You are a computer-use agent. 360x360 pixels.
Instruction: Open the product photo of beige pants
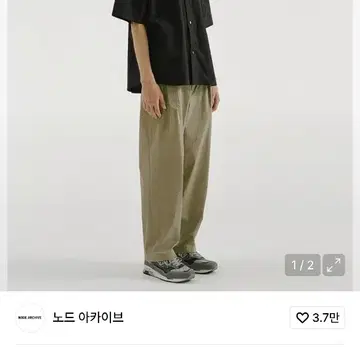(180, 145)
